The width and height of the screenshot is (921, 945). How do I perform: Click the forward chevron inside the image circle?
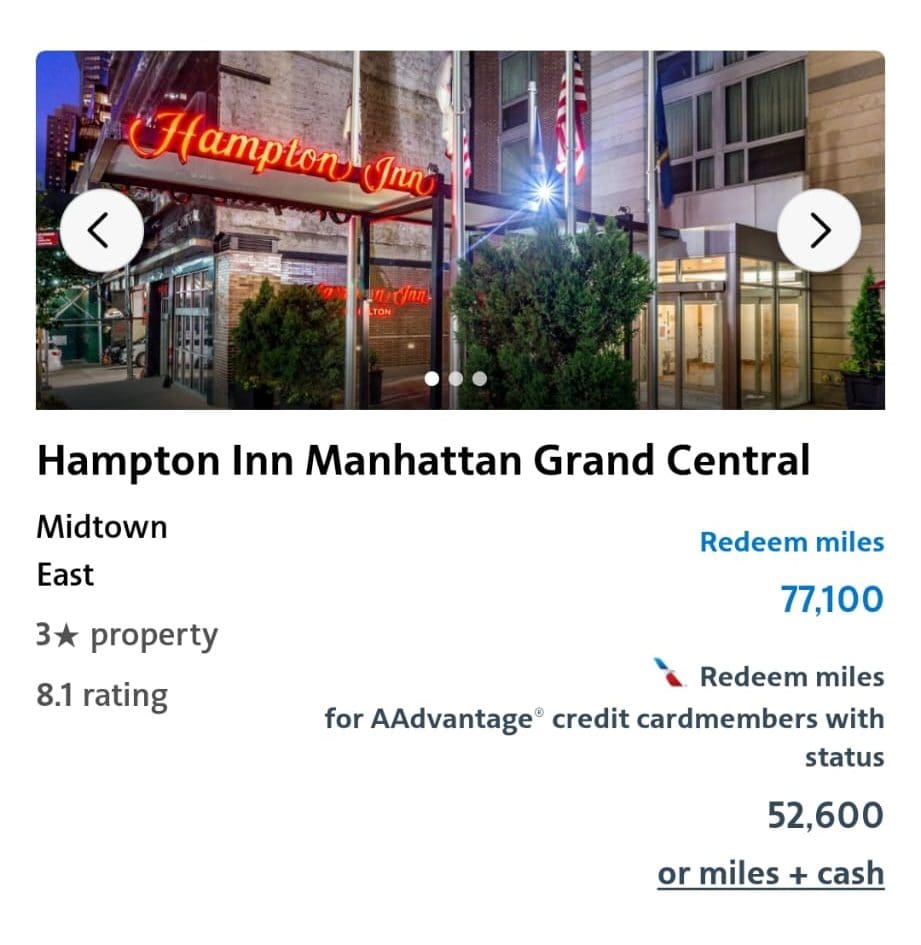tap(820, 230)
